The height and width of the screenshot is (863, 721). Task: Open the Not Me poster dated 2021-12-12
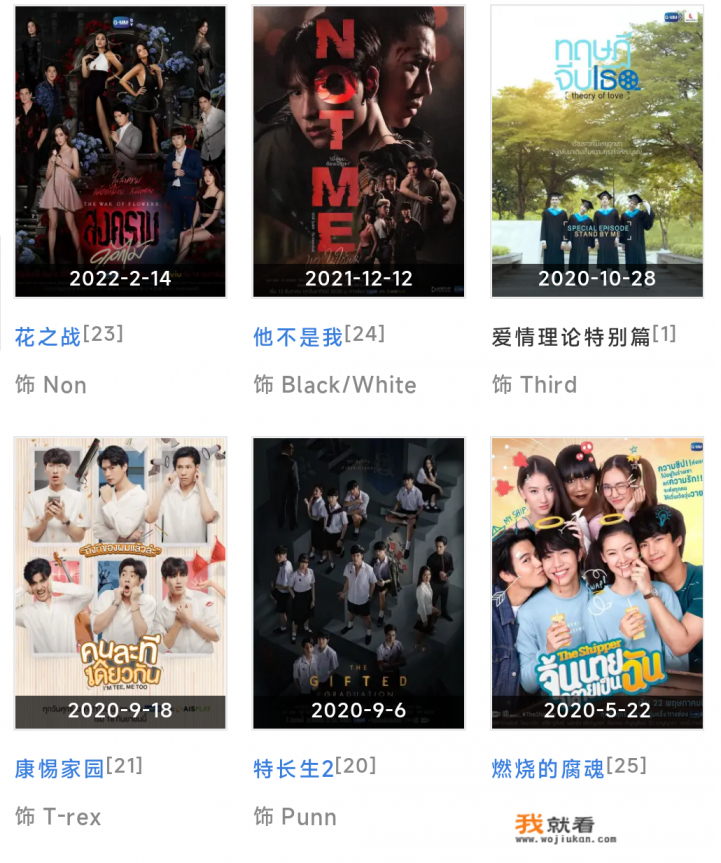coord(358,150)
